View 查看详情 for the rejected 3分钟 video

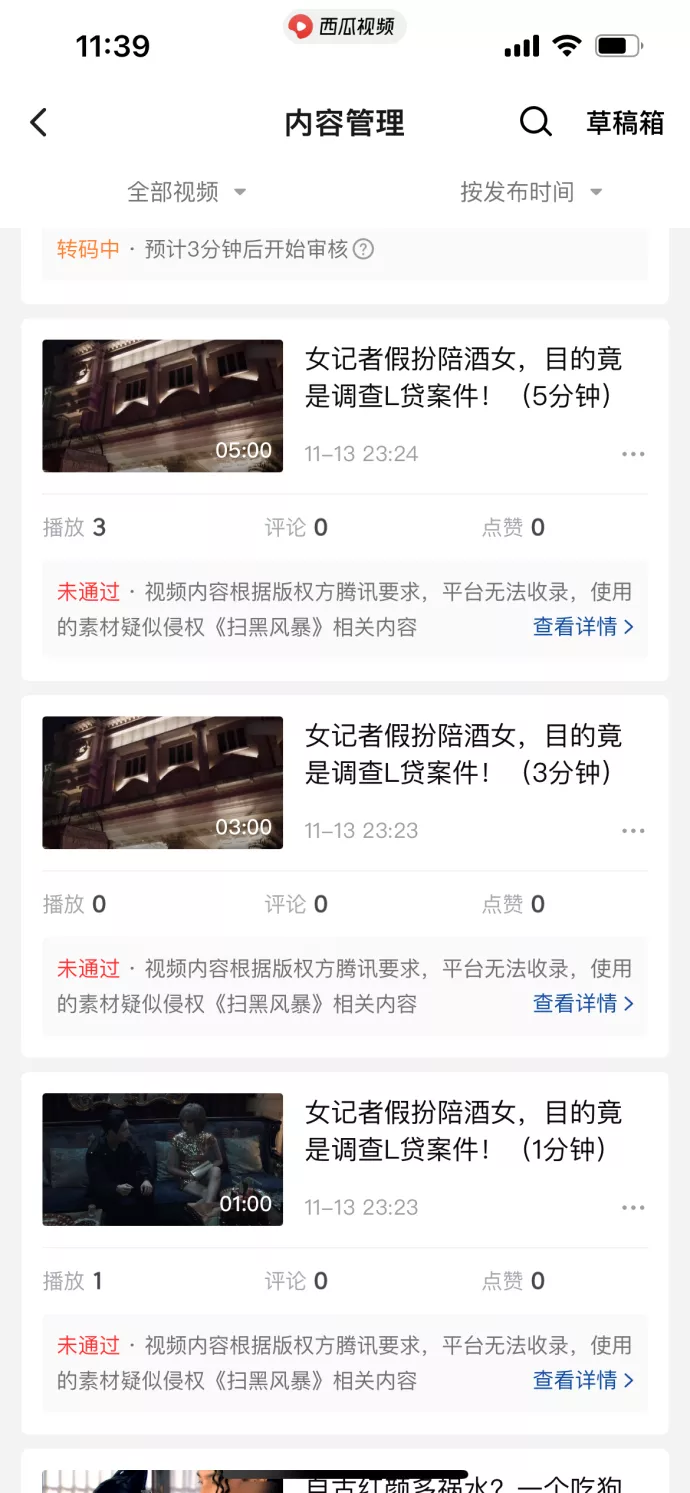coord(583,1003)
